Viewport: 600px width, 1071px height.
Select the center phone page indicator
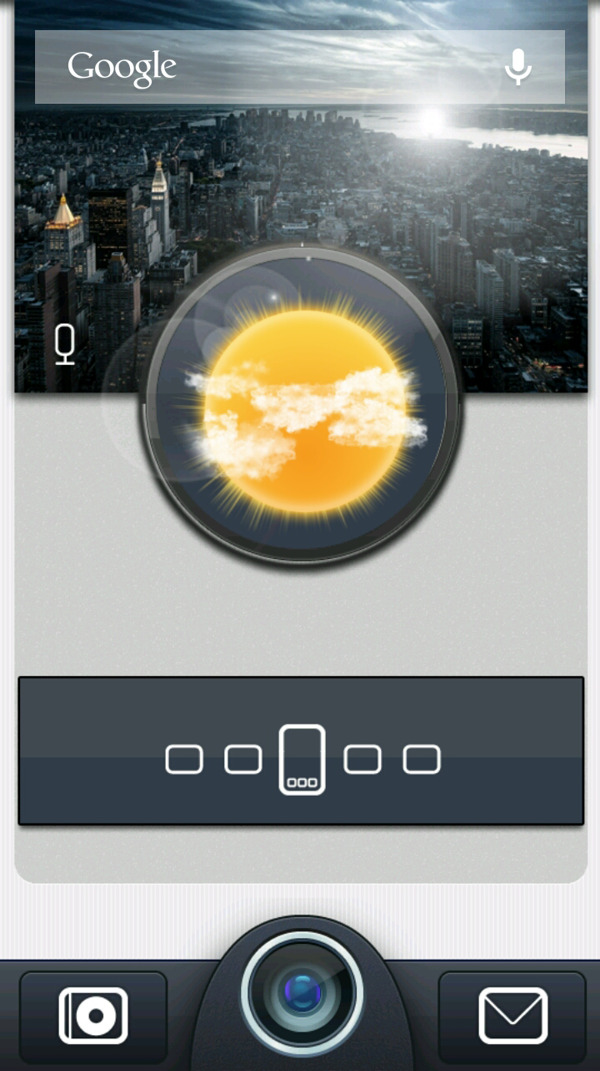coord(302,759)
